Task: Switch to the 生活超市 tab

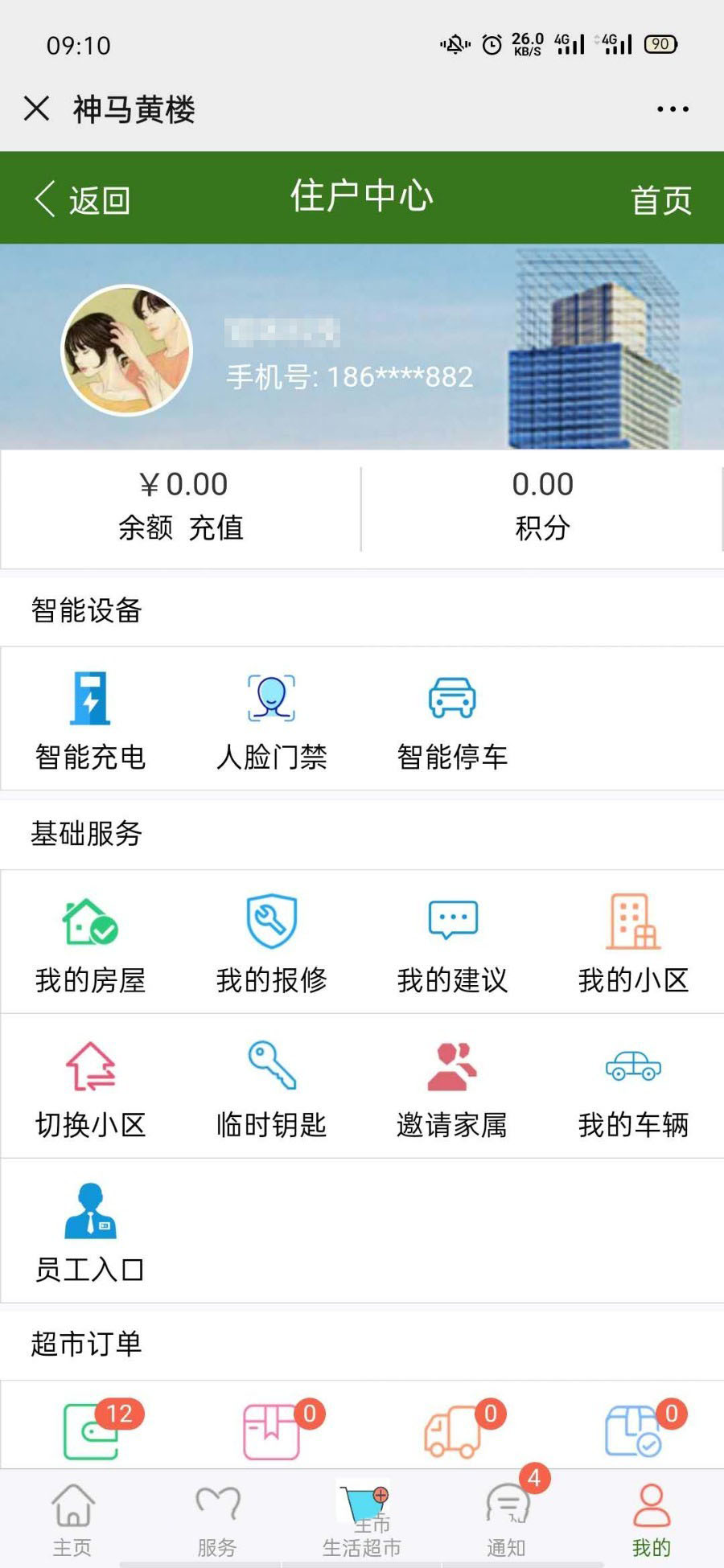Action: tap(362, 1518)
